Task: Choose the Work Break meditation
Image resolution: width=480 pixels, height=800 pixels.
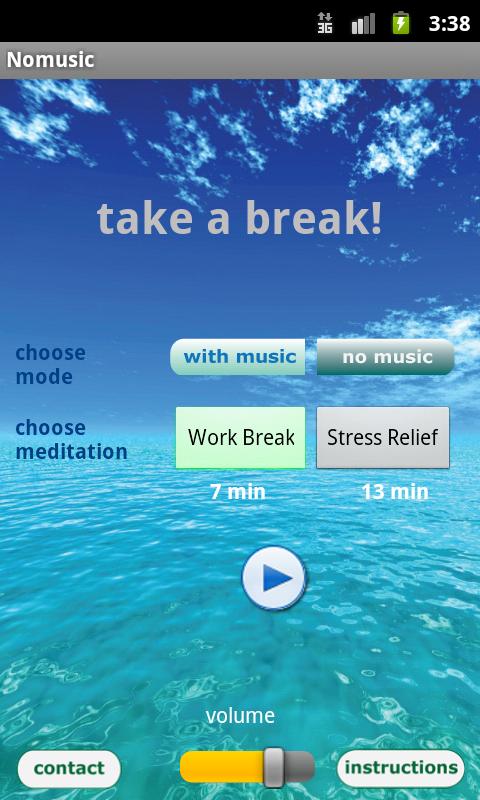Action: coord(241,437)
